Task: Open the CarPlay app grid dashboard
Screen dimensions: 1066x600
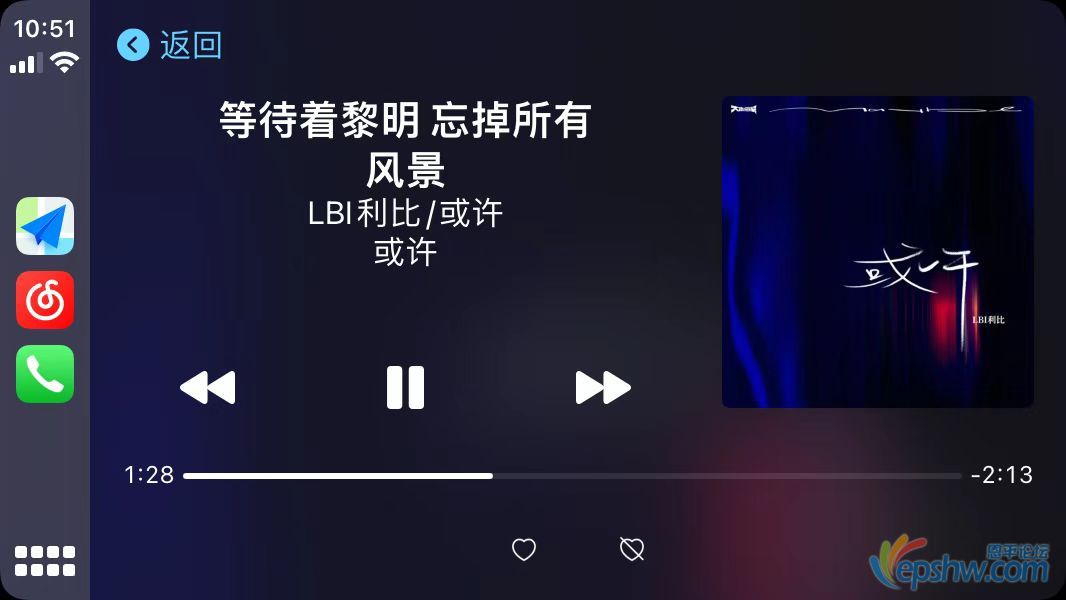Action: coord(45,561)
